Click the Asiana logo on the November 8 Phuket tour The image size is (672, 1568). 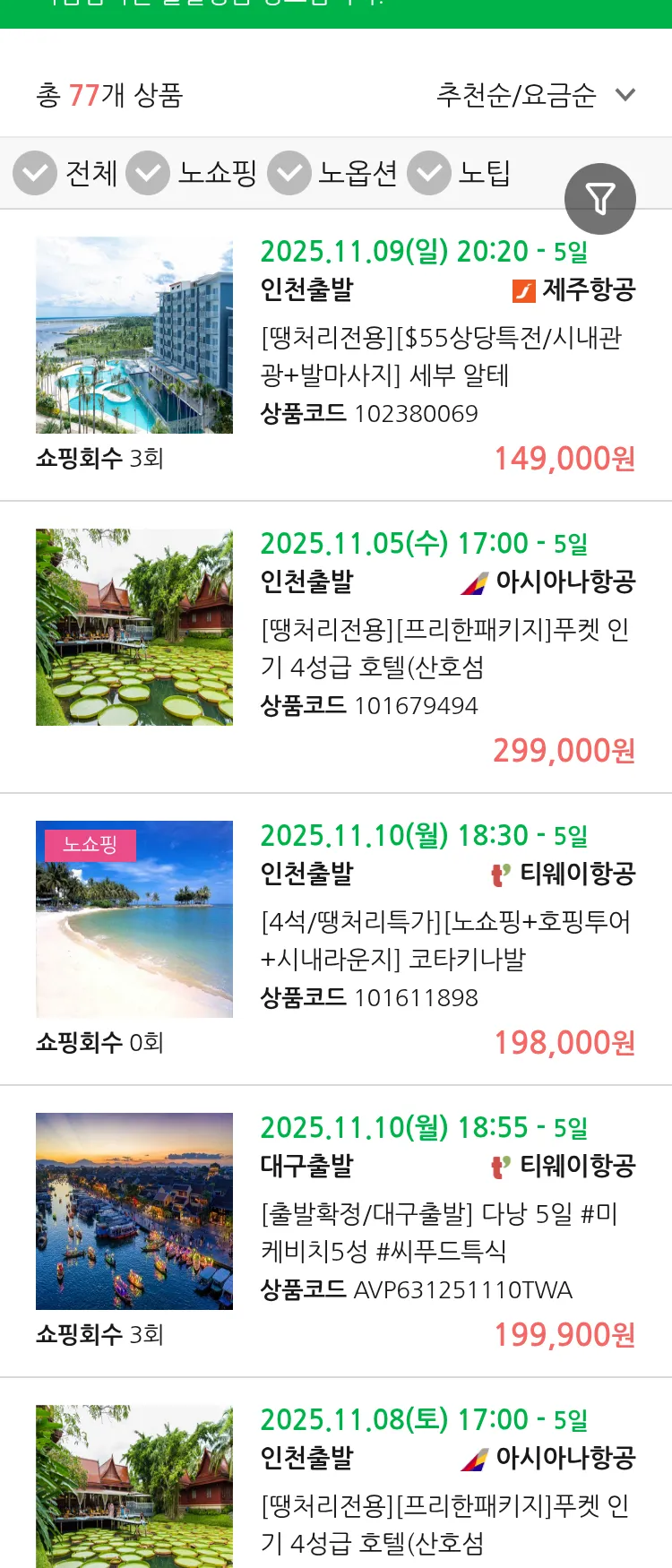pyautogui.click(x=478, y=1457)
